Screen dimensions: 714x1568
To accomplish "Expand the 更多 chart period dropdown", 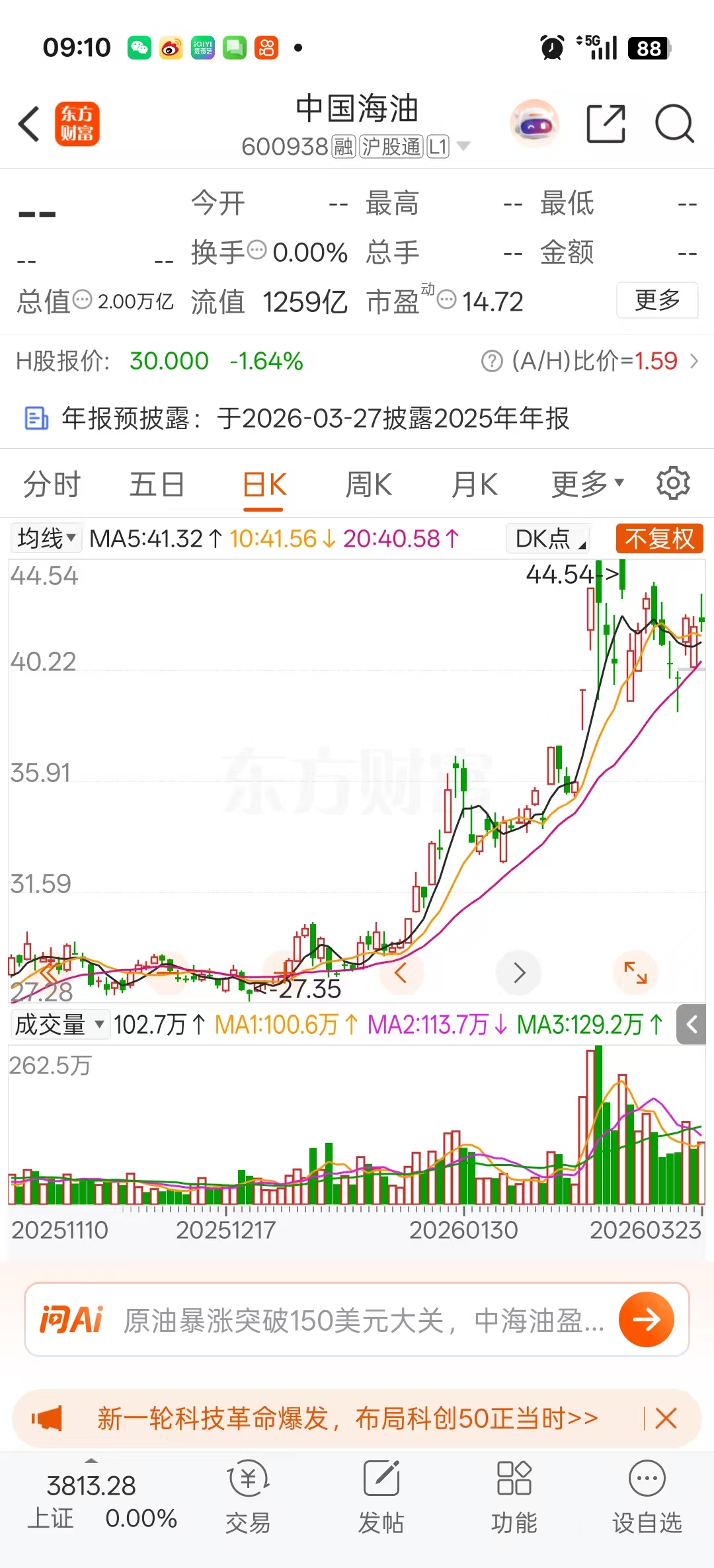I will coord(587,484).
